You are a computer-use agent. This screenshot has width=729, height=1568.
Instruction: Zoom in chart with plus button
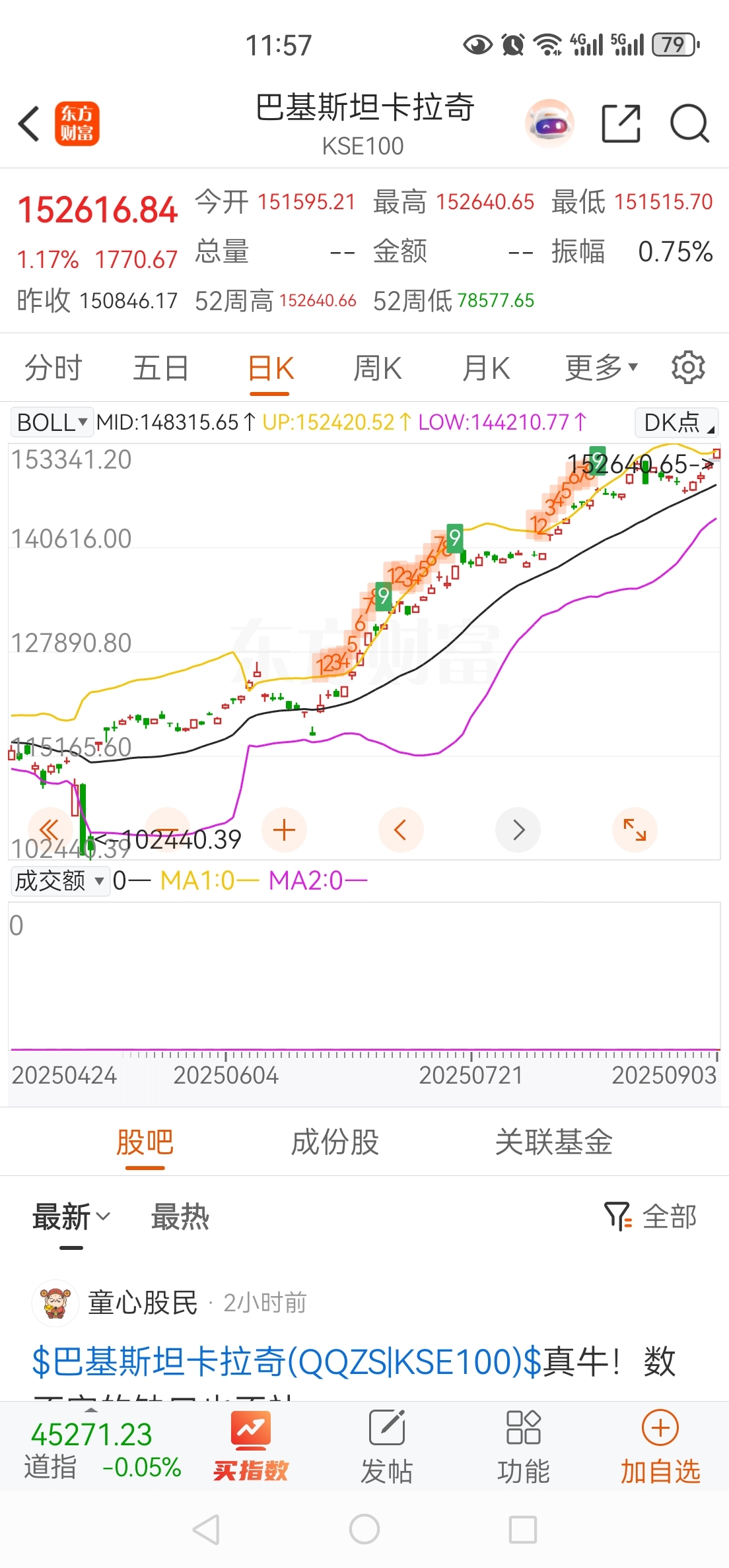[x=284, y=830]
